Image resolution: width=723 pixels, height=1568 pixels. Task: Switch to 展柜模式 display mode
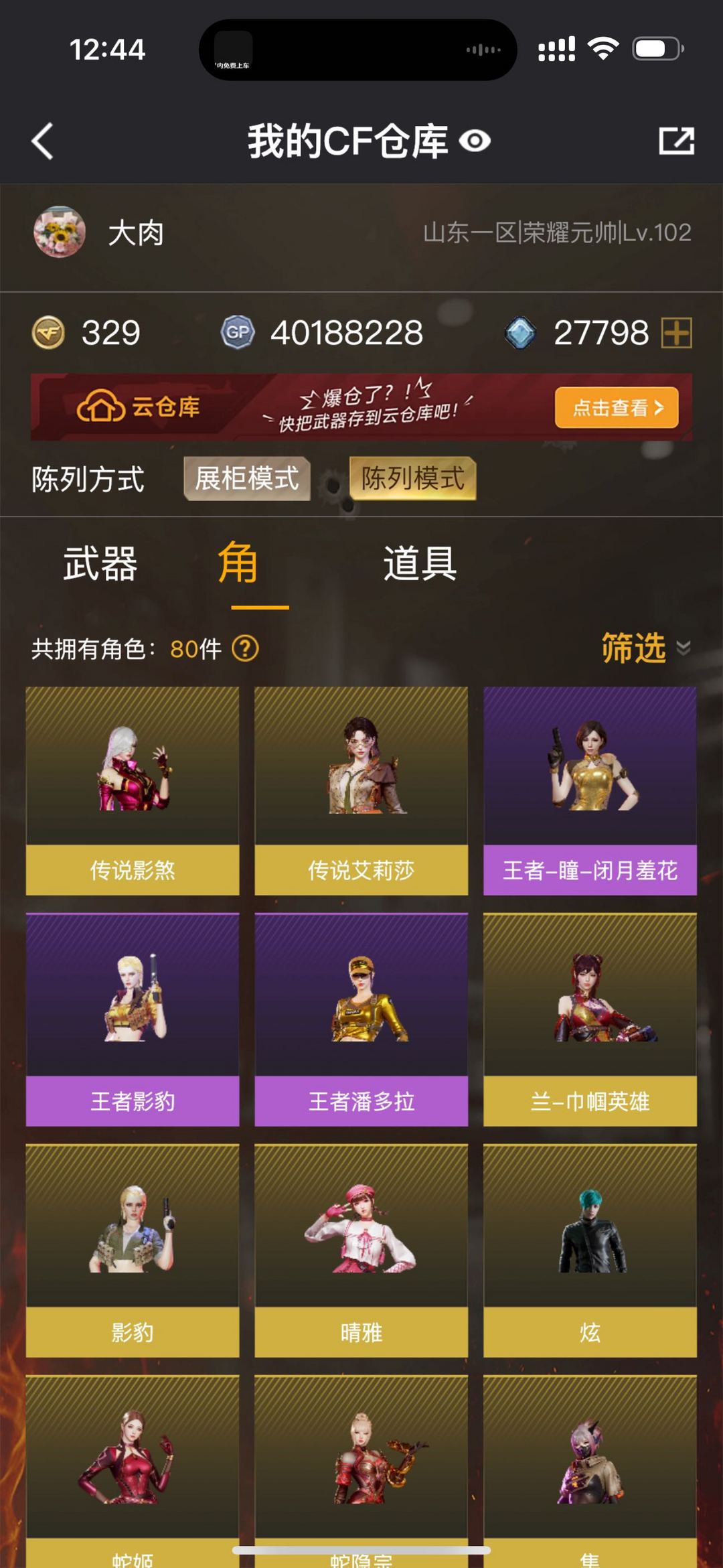[247, 479]
